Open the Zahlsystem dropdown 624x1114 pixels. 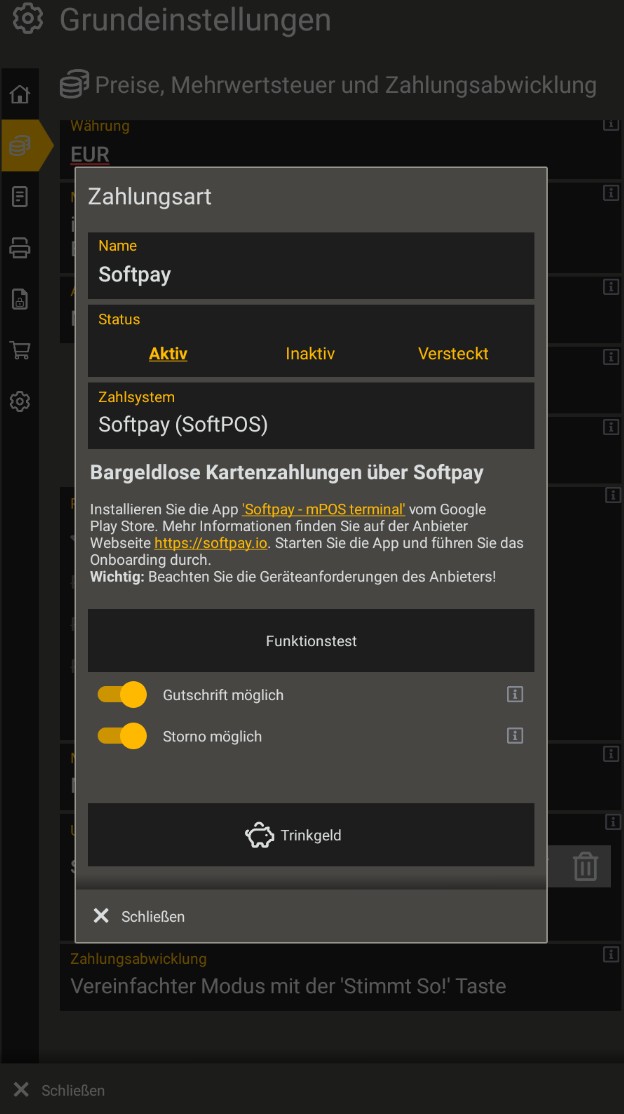point(310,424)
